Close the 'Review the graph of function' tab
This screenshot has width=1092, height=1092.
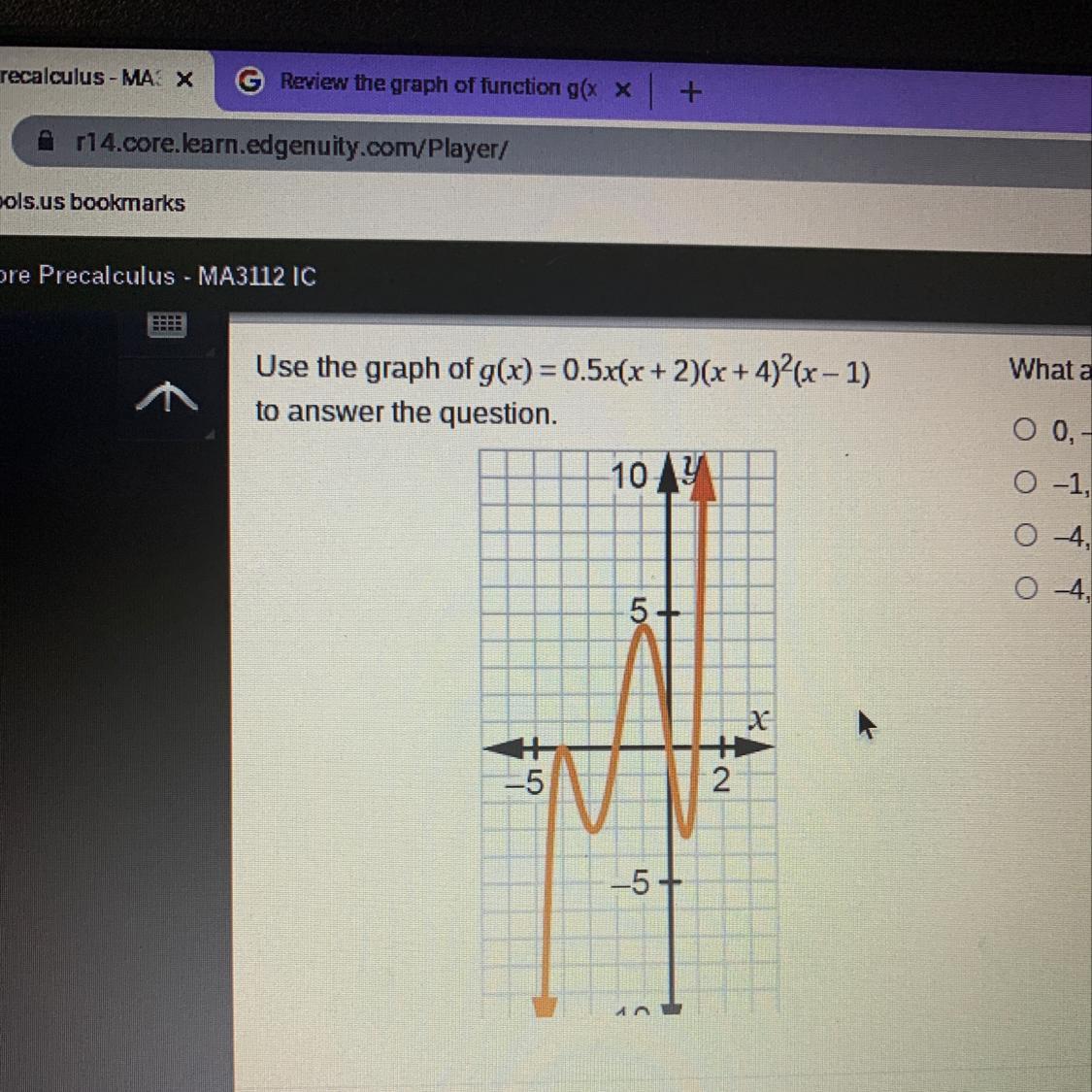(623, 90)
